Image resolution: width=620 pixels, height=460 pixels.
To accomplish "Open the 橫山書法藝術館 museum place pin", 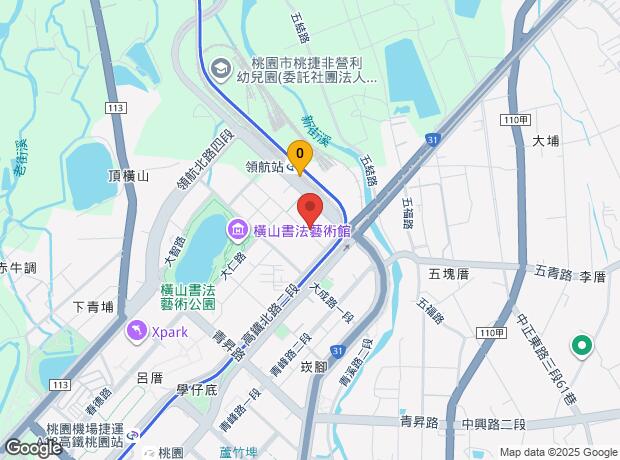I will click(238, 230).
